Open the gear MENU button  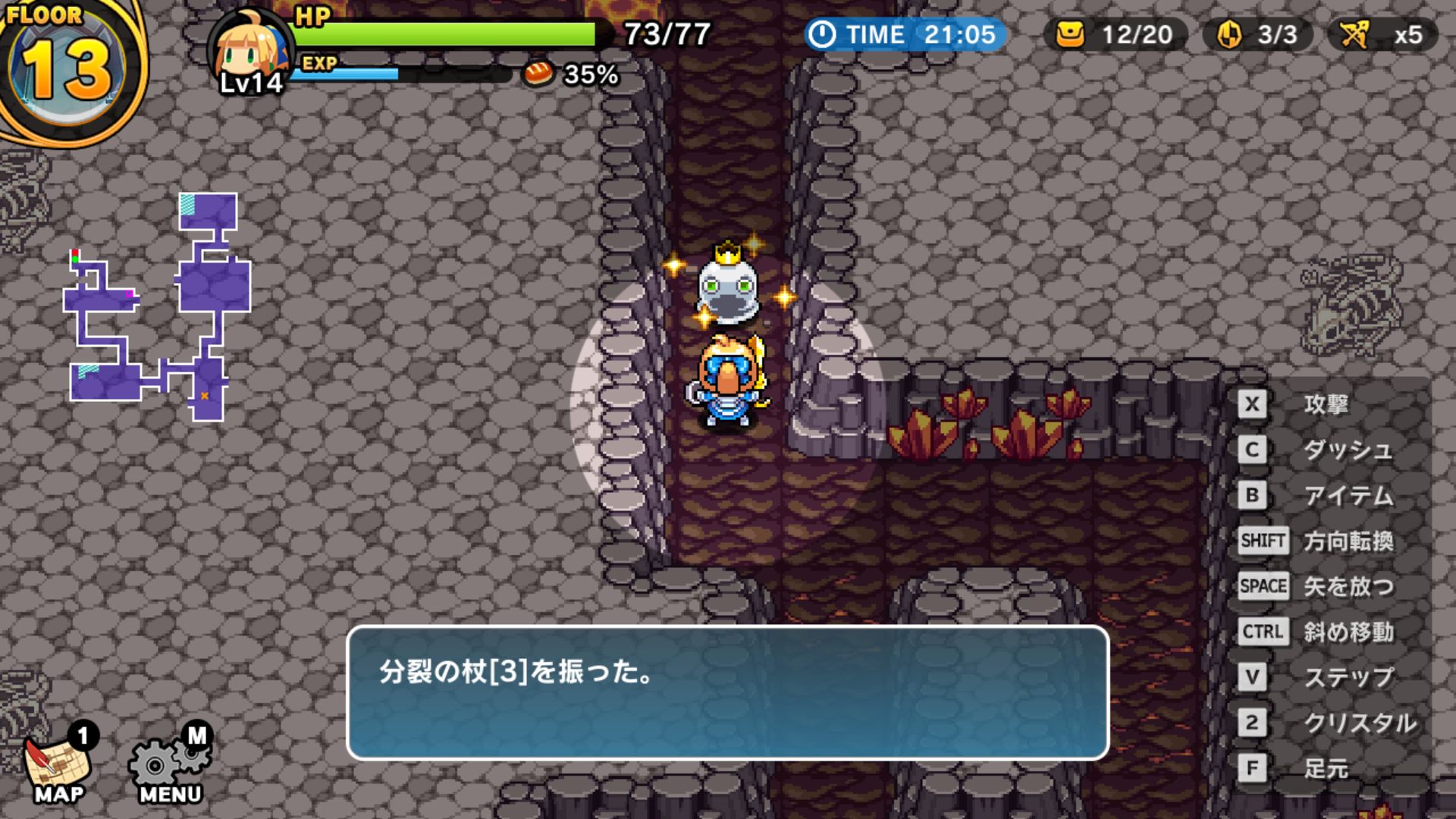170,767
